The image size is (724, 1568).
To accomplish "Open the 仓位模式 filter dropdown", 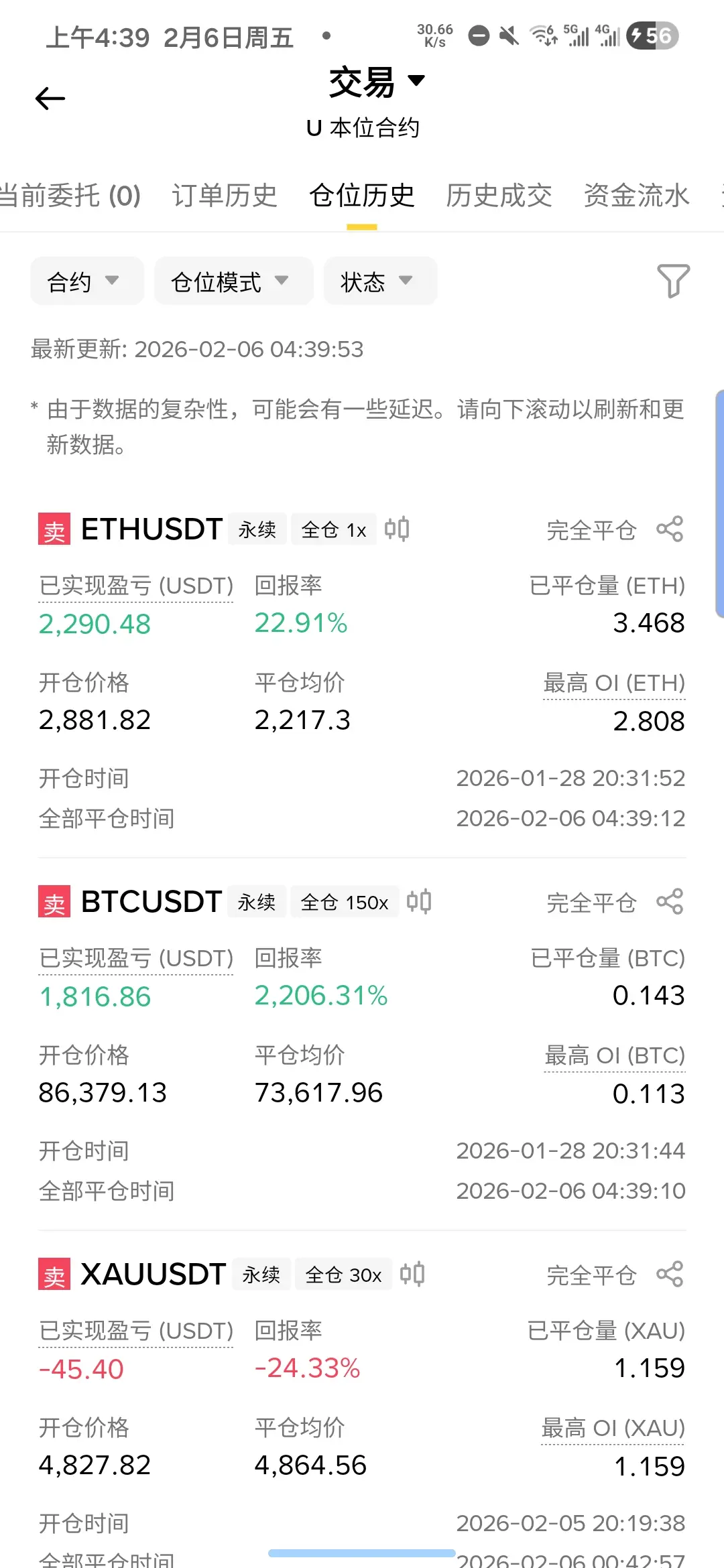I will (233, 281).
